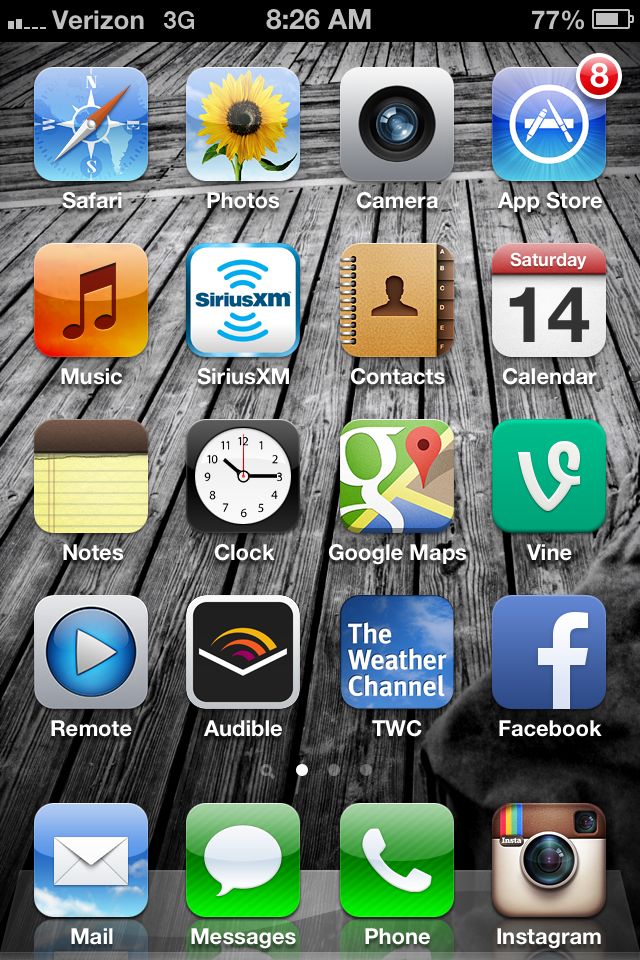Open the Contacts app

397,300
